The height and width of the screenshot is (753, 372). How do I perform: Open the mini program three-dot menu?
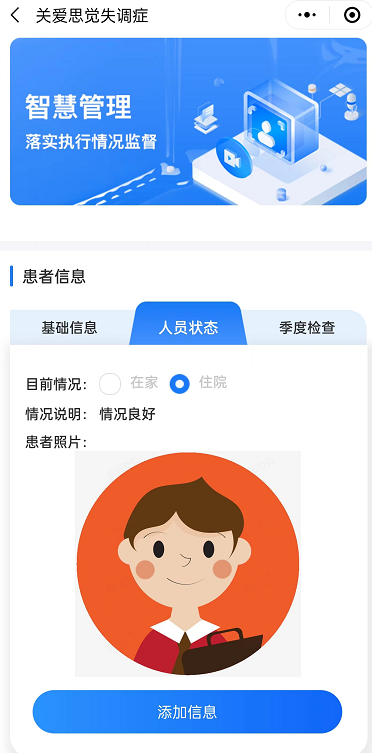[307, 15]
